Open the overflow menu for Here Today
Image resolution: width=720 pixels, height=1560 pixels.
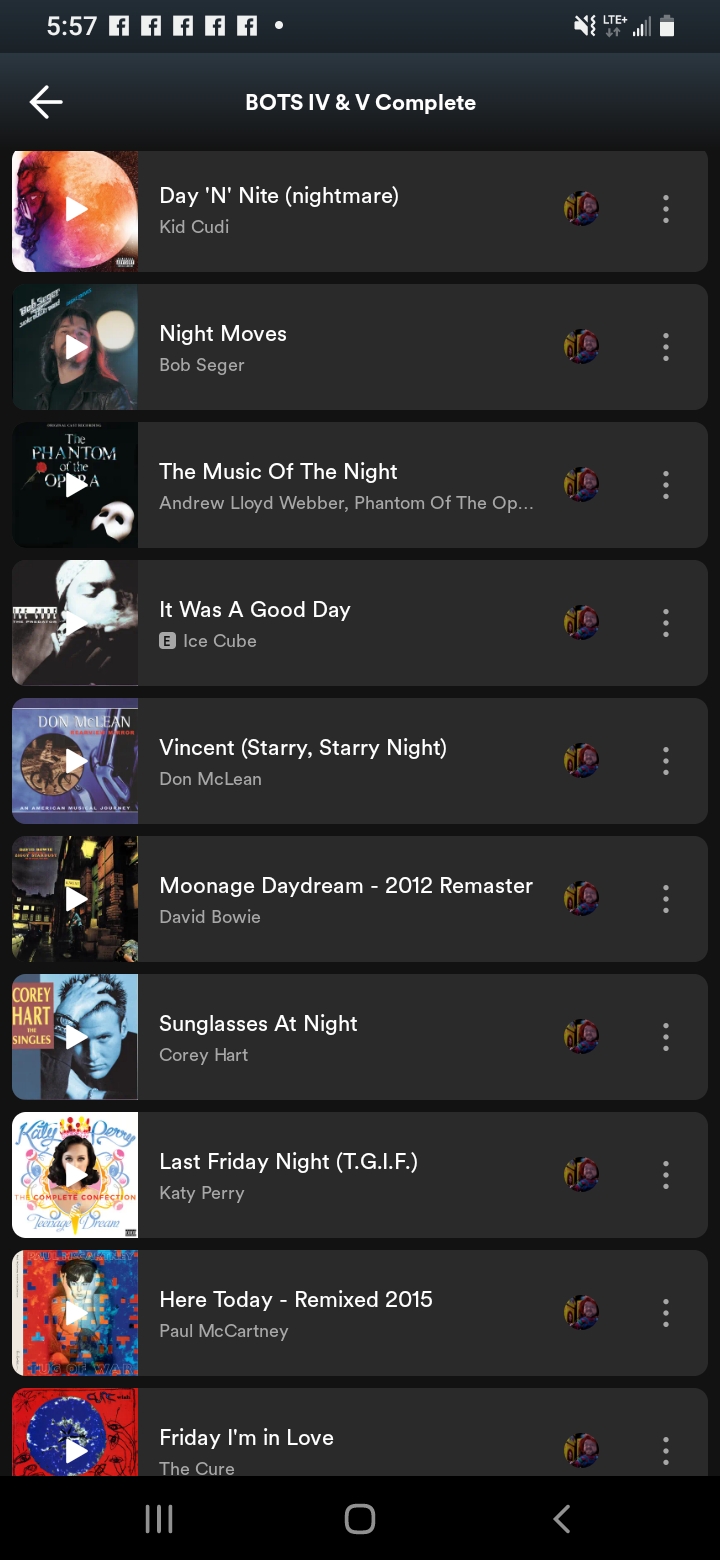[x=665, y=1313]
